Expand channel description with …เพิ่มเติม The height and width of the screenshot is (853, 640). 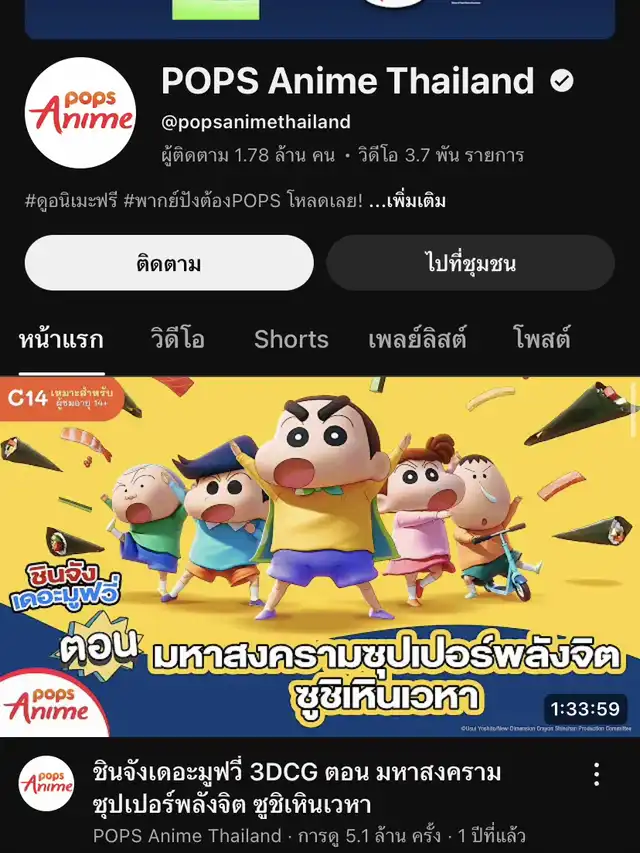point(406,201)
